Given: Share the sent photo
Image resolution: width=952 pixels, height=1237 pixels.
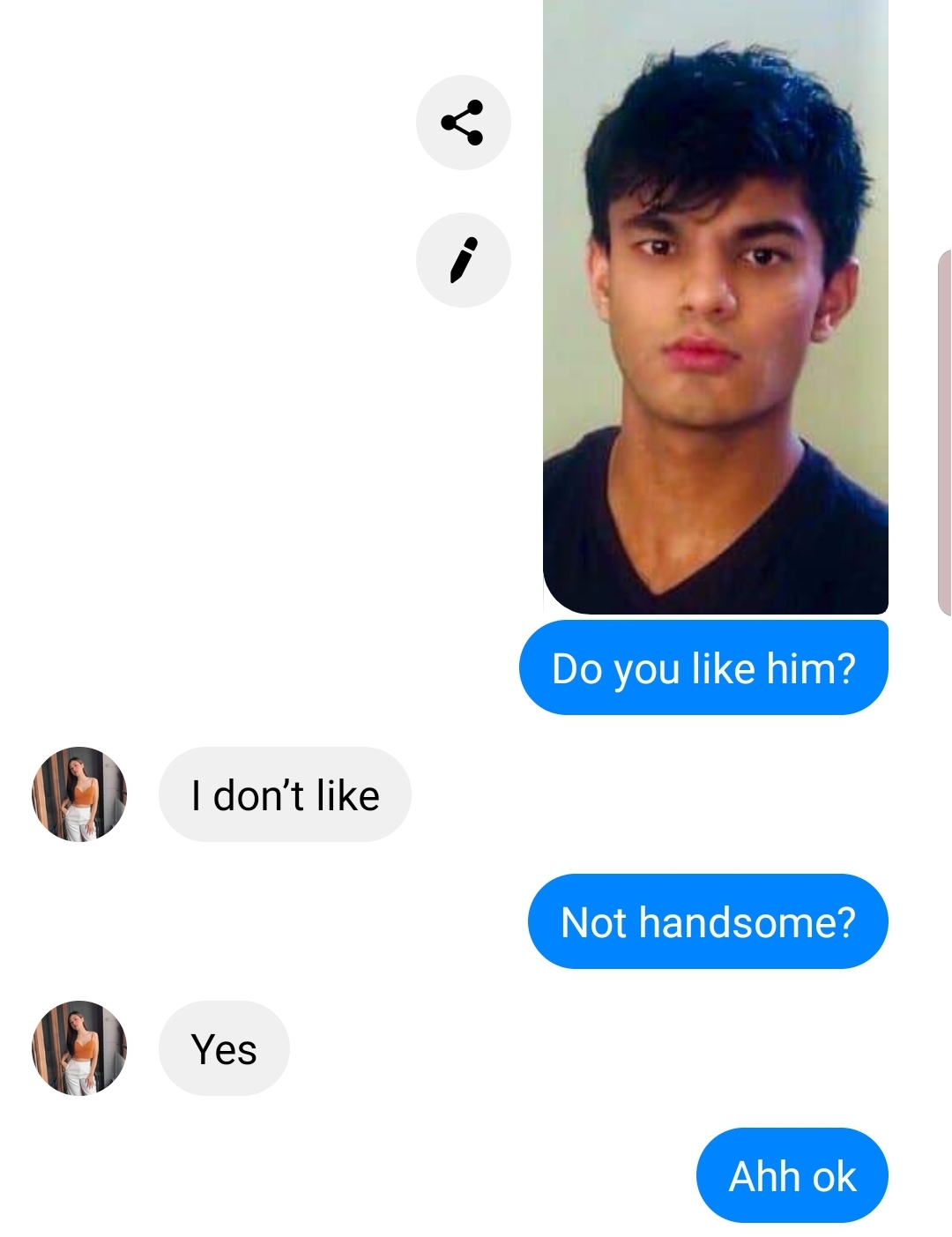Looking at the screenshot, I should pos(463,123).
